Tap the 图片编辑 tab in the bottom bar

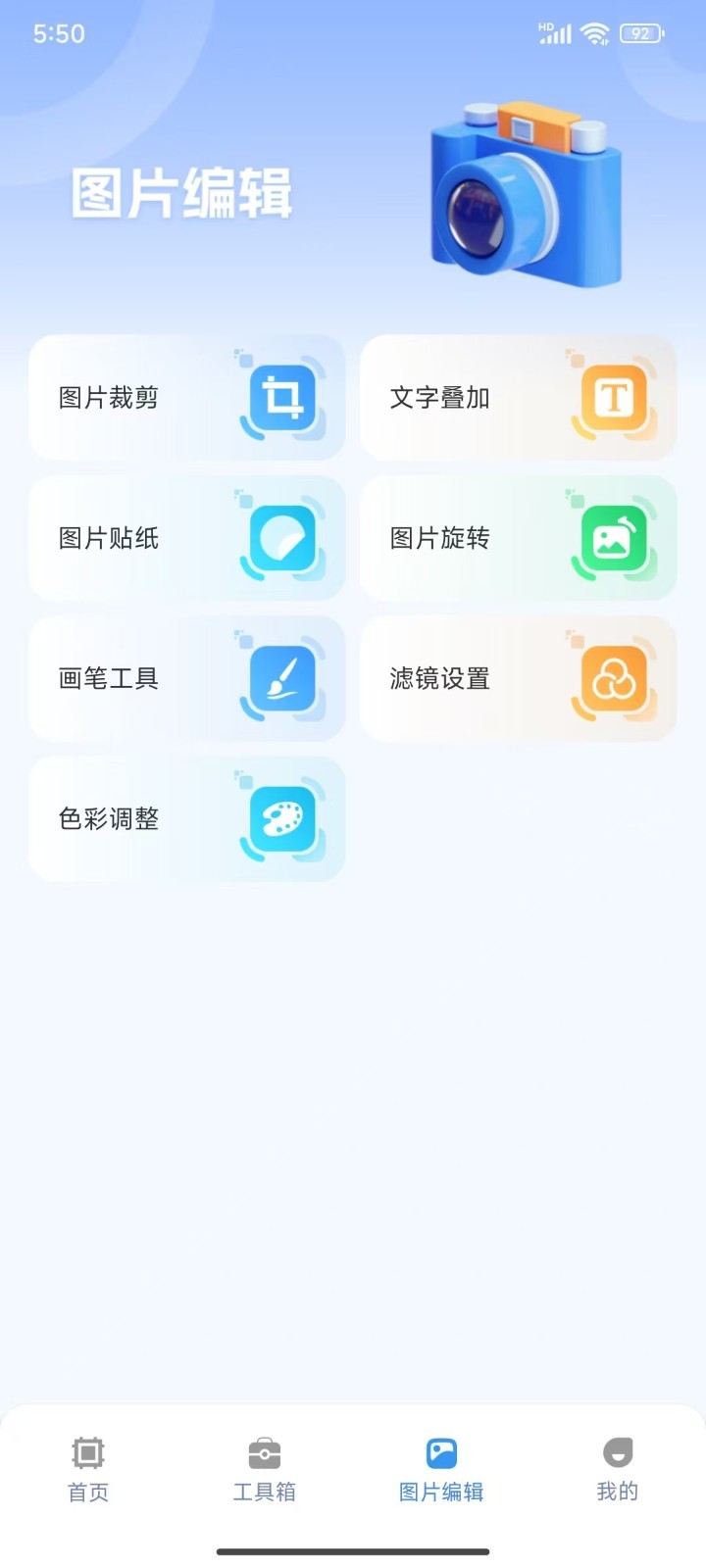click(x=441, y=1468)
